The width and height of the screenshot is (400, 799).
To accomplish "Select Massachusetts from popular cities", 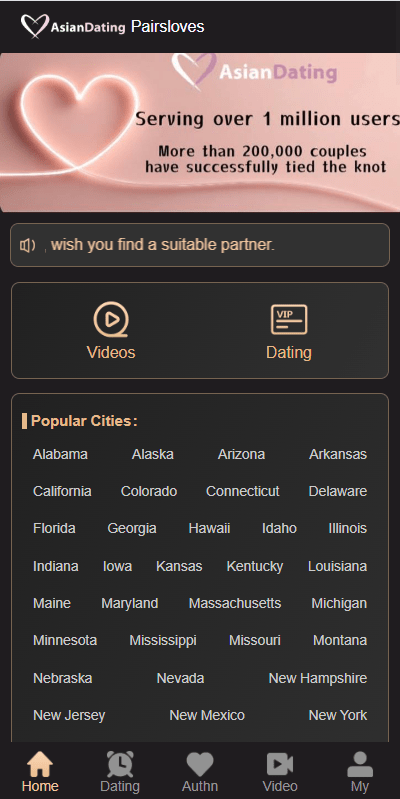I will click(235, 603).
